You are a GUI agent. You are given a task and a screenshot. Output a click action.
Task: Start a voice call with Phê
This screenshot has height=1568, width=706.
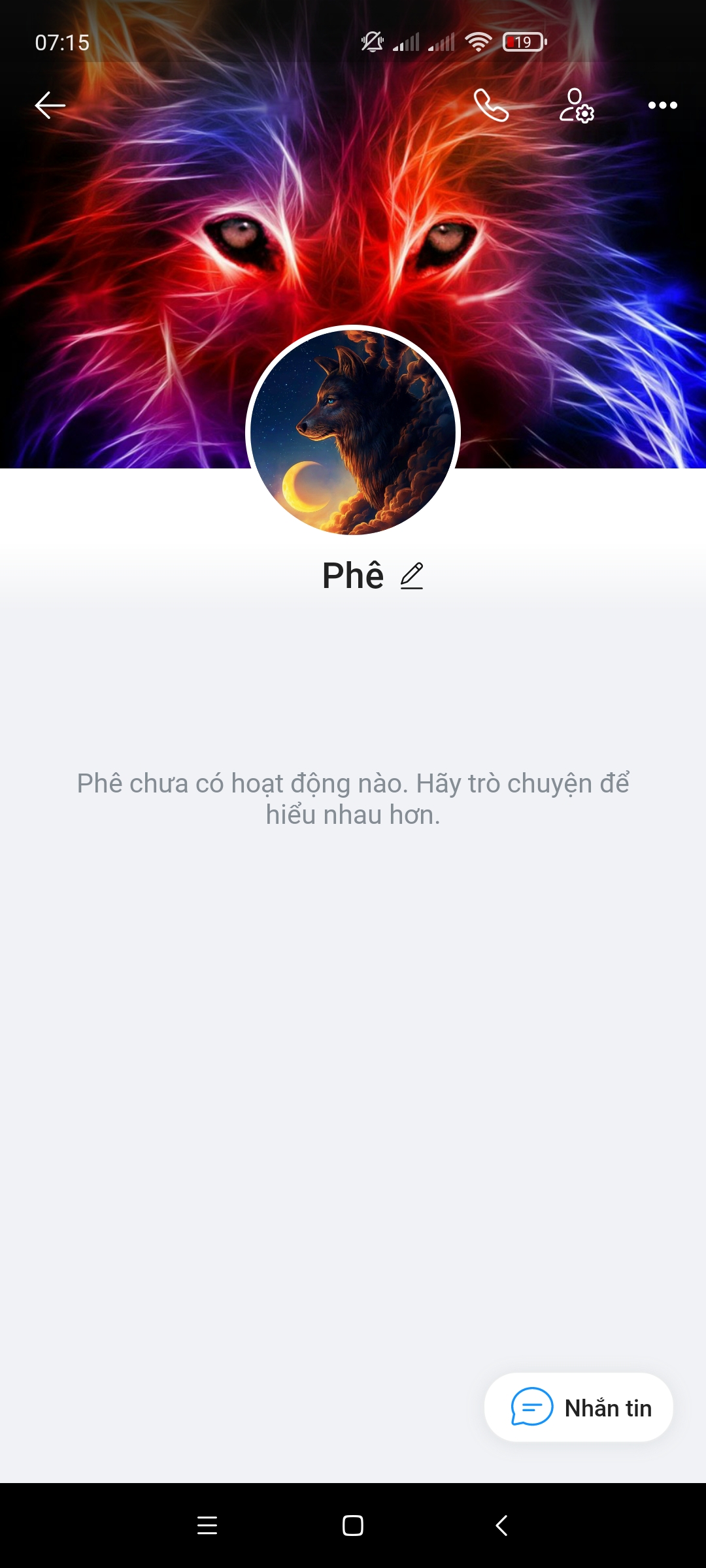[491, 105]
